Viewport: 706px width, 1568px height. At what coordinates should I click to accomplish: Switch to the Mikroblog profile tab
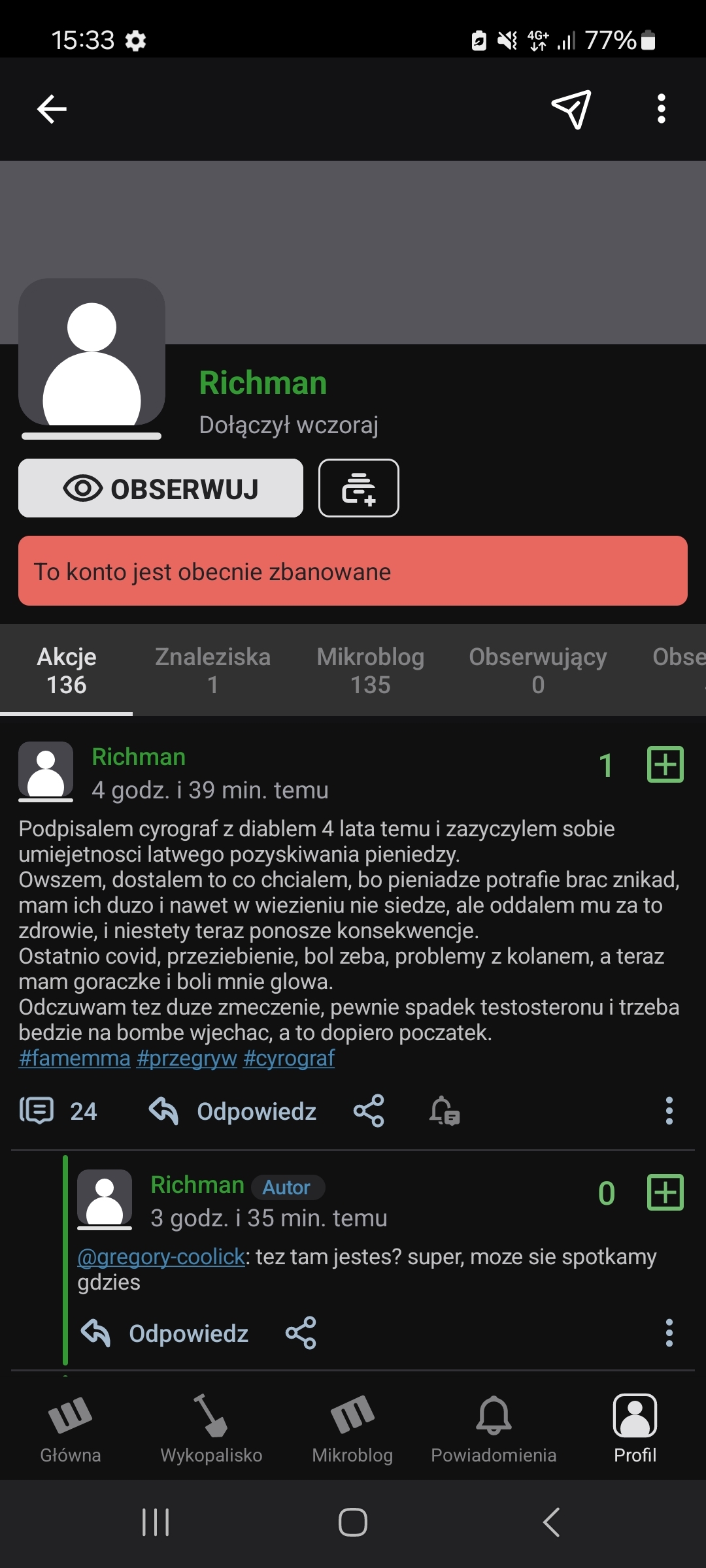[370, 670]
